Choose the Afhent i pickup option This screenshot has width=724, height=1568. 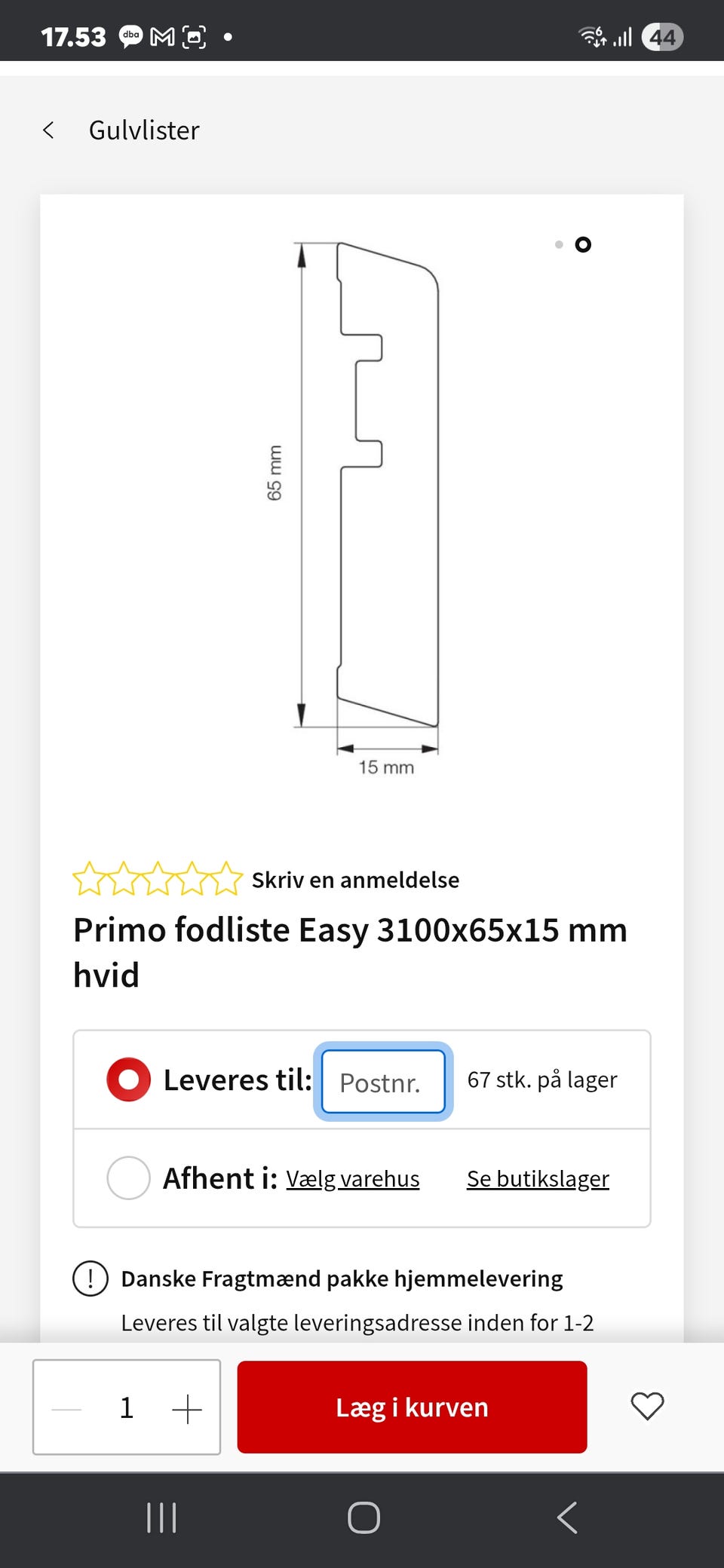[x=129, y=1178]
